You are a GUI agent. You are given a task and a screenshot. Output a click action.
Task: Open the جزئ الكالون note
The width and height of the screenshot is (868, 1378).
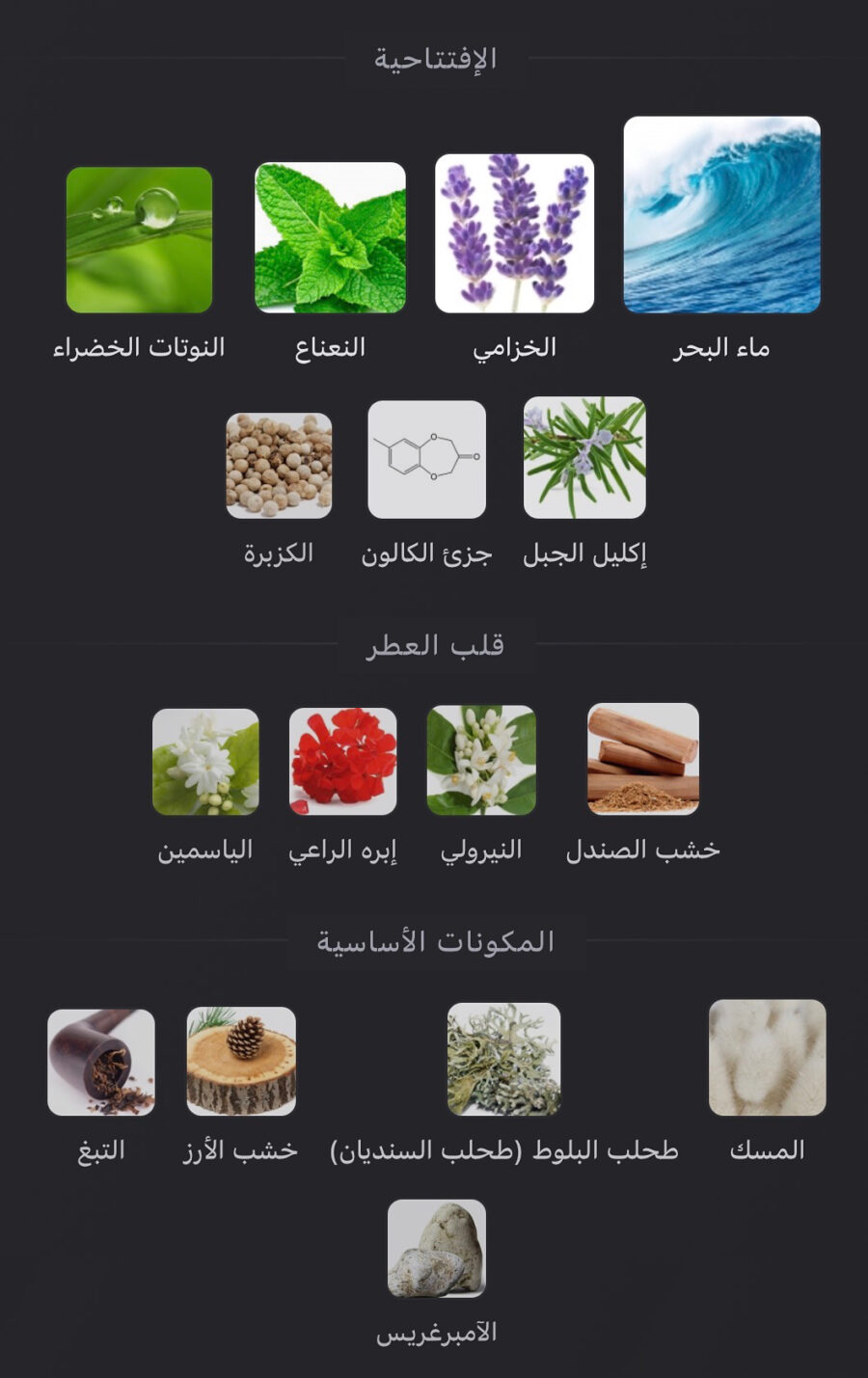426,460
